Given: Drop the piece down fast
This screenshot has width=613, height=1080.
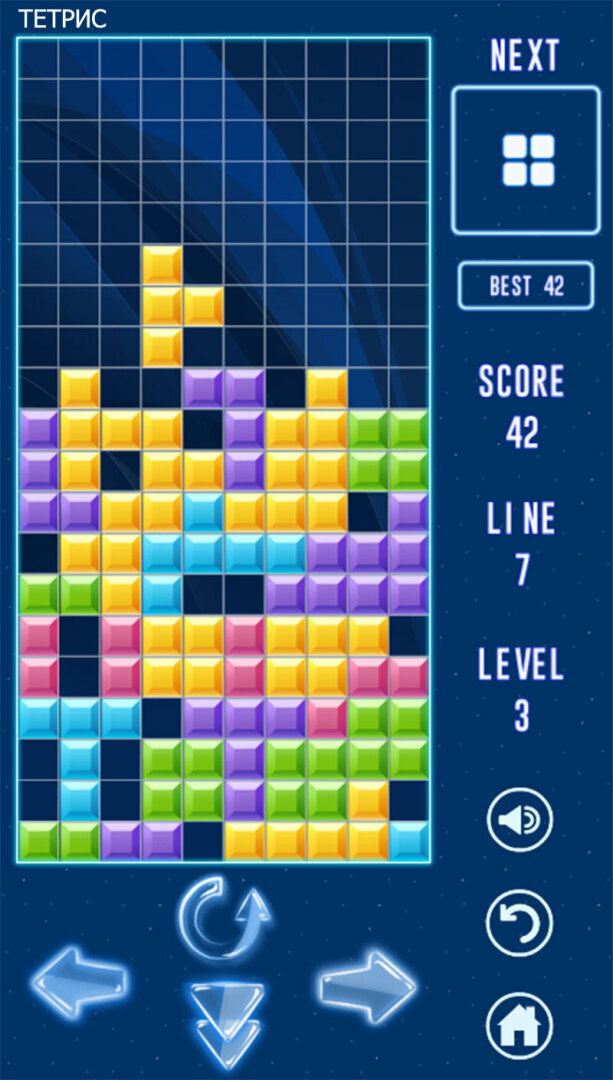Looking at the screenshot, I should (x=227, y=1022).
